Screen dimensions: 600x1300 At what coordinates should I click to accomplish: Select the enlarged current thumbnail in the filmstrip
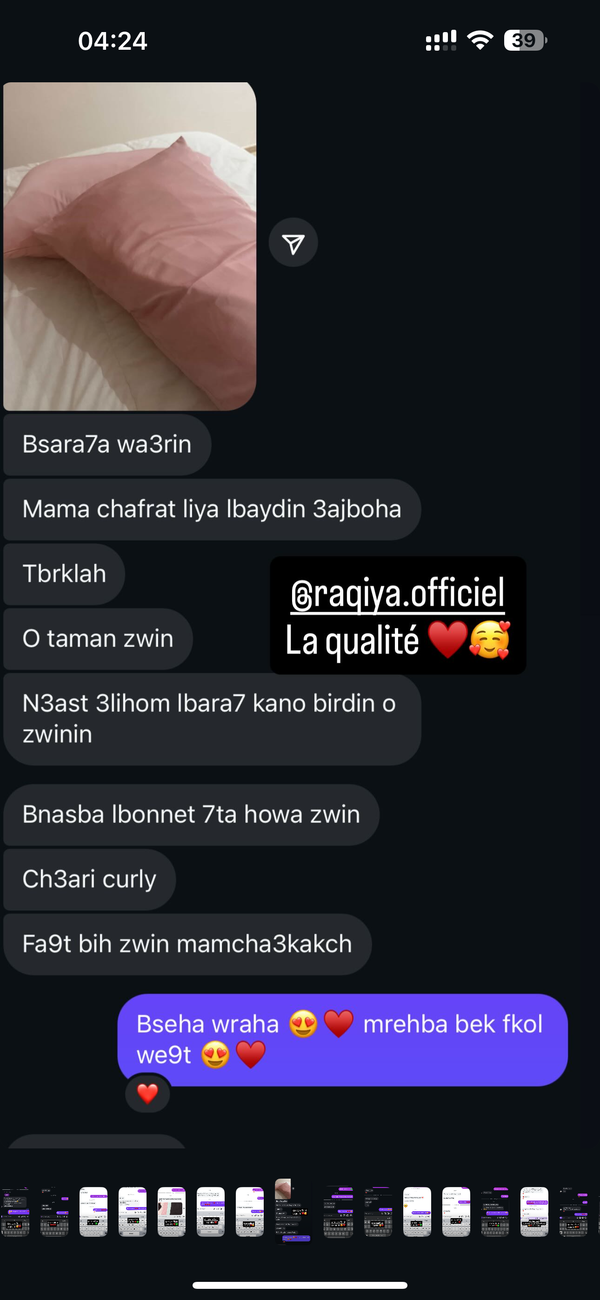292,1211
